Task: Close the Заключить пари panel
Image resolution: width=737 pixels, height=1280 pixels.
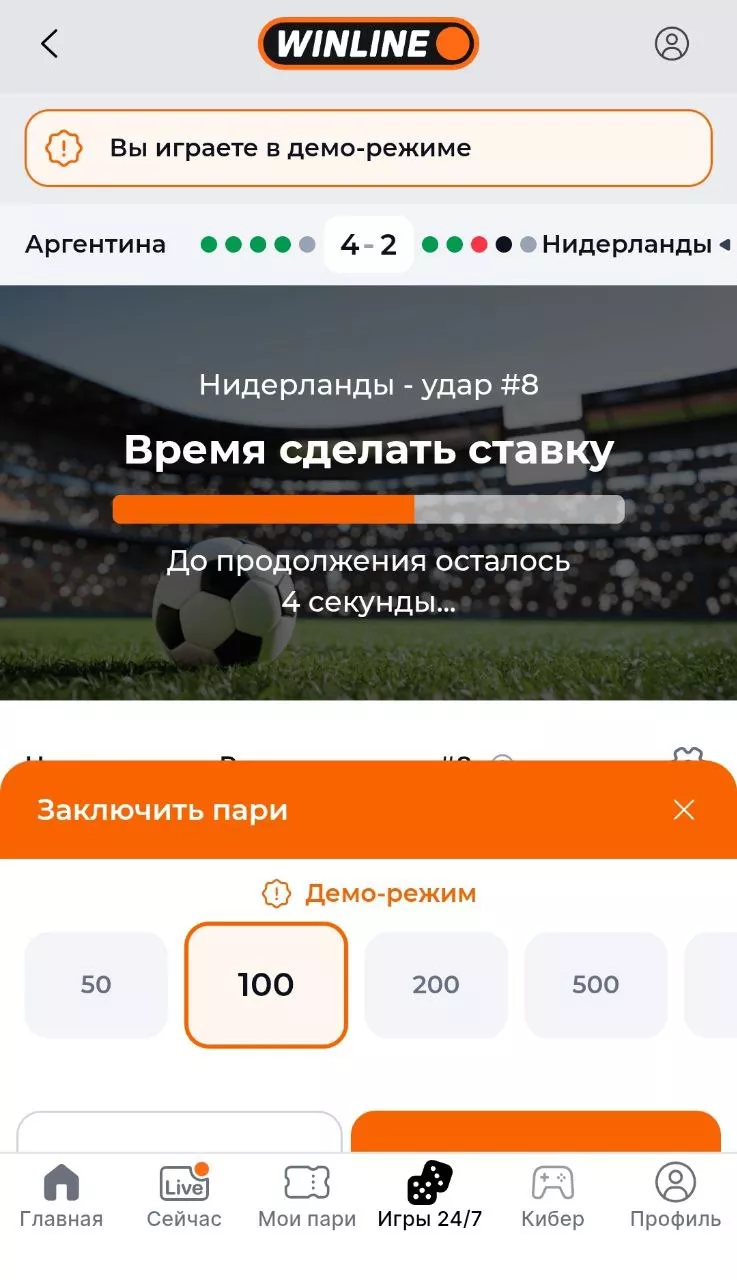Action: coord(684,810)
